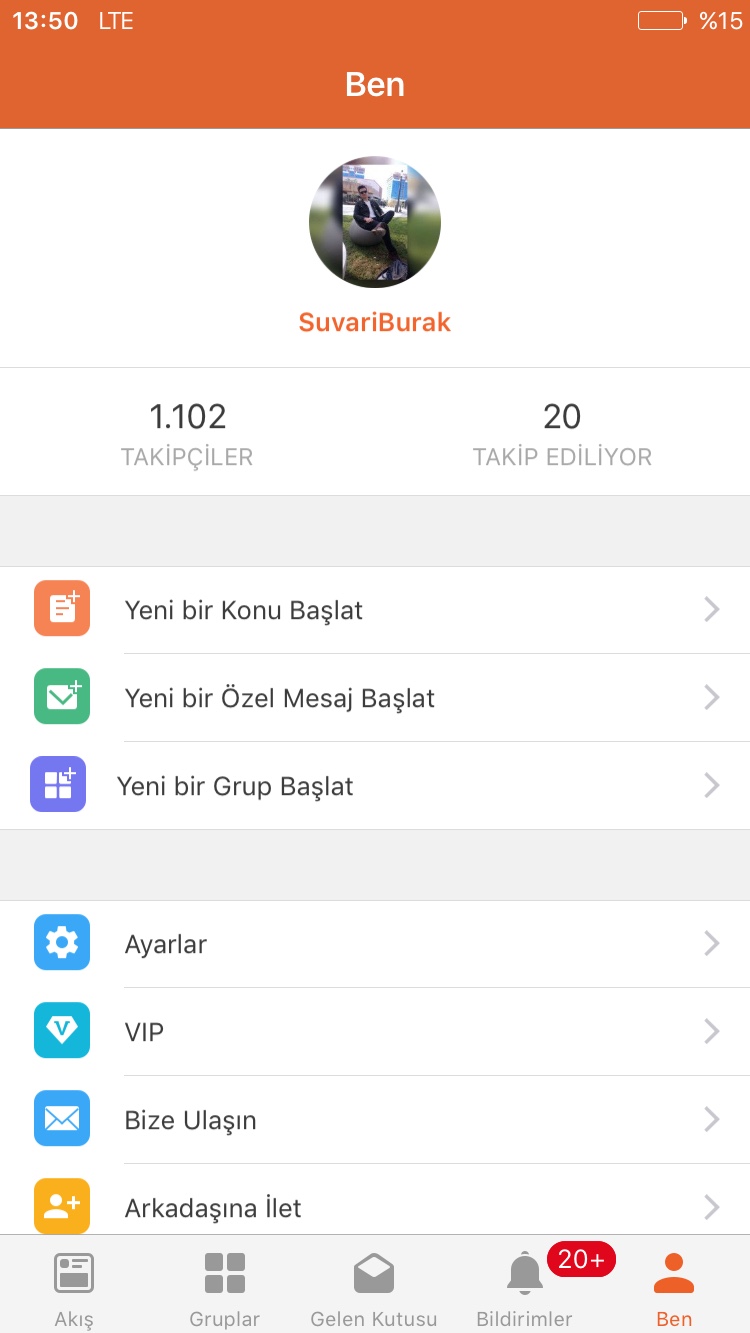This screenshot has width=750, height=1333.
Task: Start Yeni bir Özel Mesaj
Action: pyautogui.click(x=375, y=698)
